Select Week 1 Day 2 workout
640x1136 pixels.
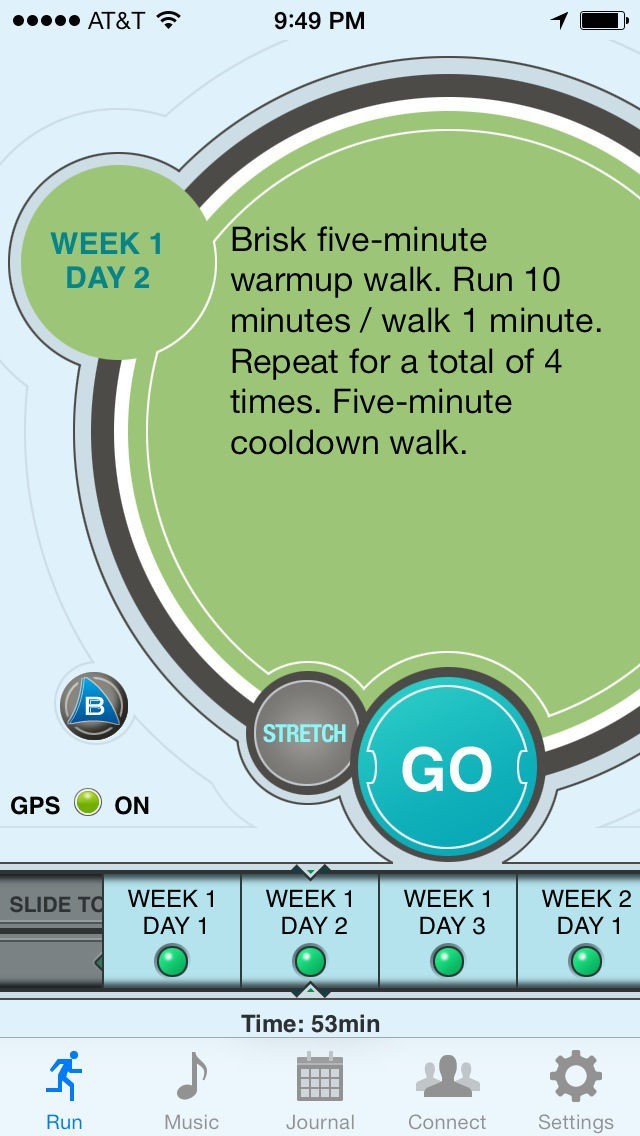tap(310, 930)
